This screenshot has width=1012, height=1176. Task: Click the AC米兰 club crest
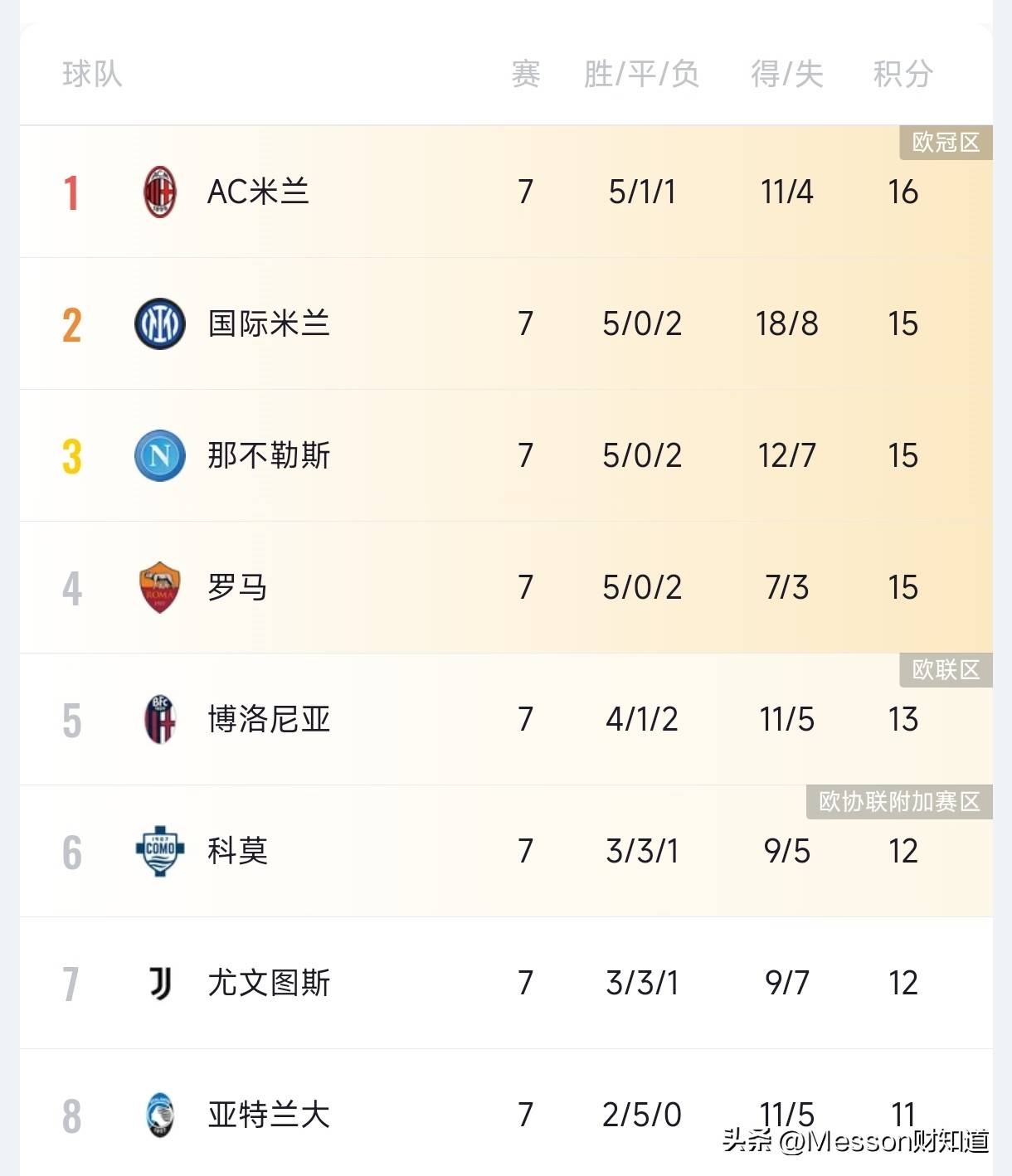[158, 192]
